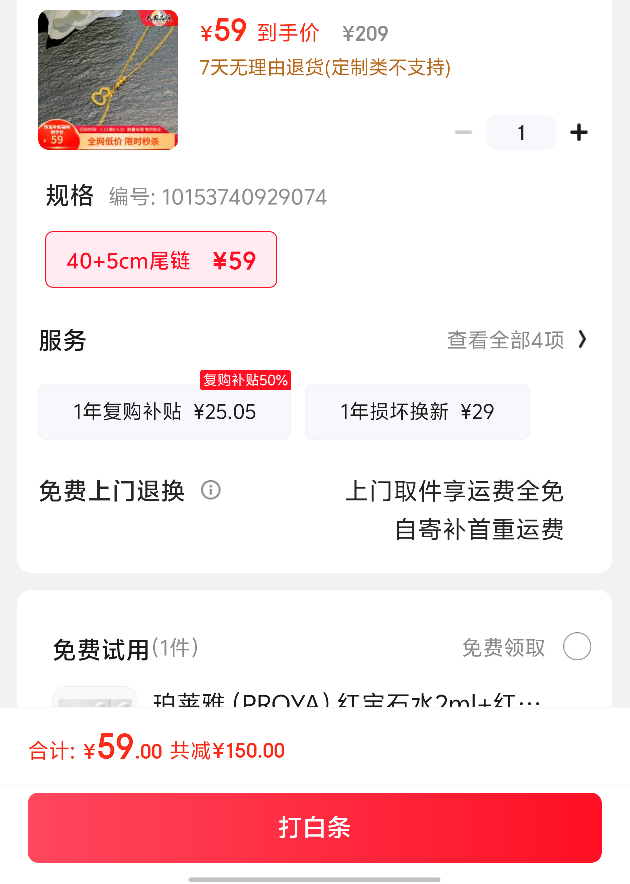Pay with the 打白条 button
The width and height of the screenshot is (630, 884).
pyautogui.click(x=315, y=828)
